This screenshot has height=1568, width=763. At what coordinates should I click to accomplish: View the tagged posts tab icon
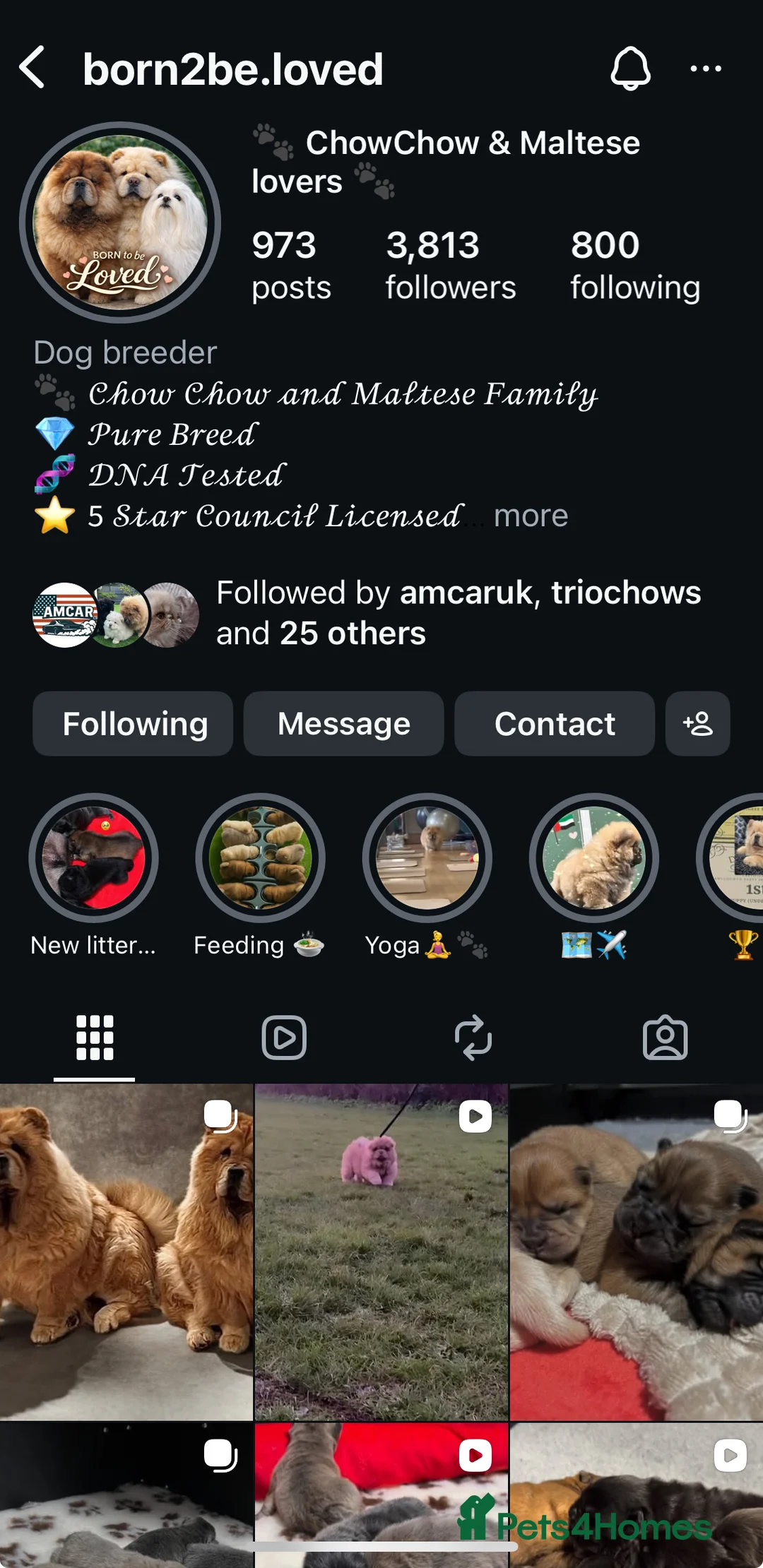pos(666,1038)
